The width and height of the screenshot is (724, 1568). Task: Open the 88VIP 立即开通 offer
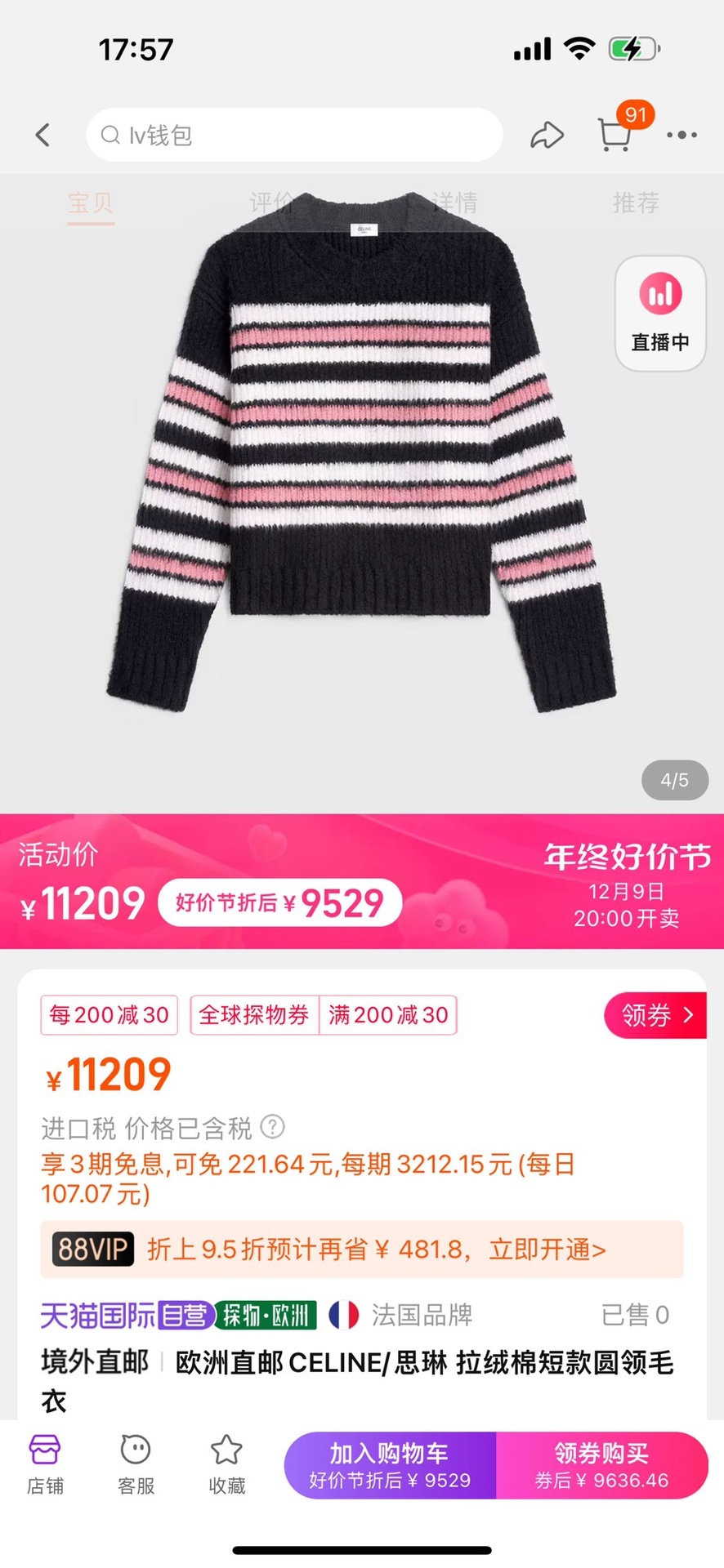coord(362,1249)
